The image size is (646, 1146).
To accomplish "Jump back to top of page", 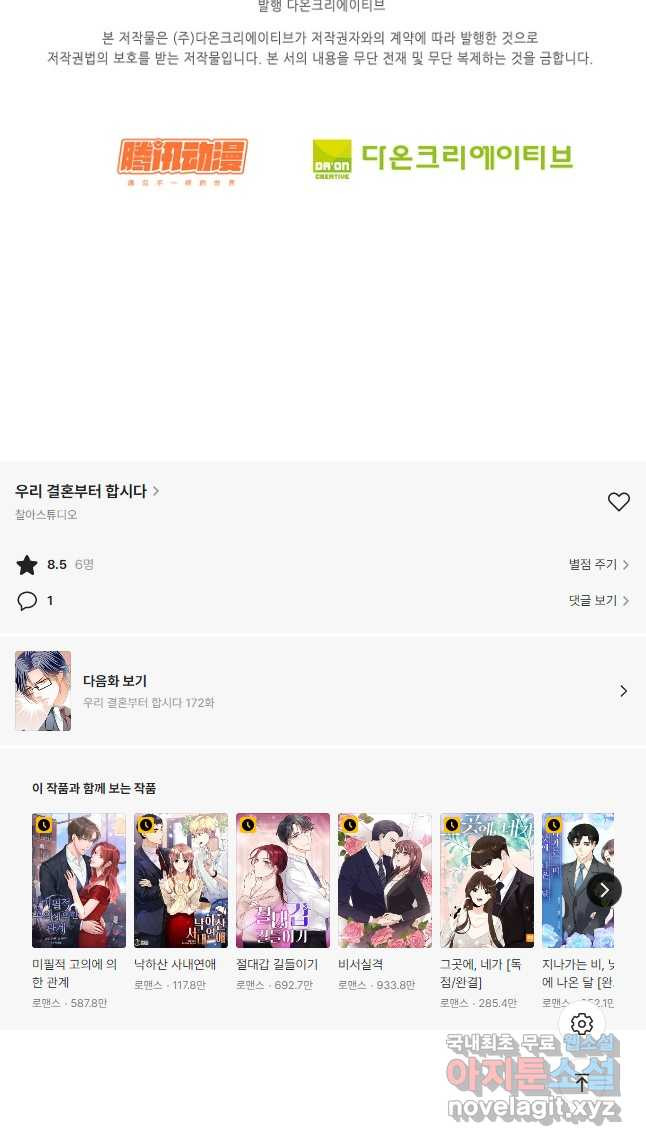I will point(582,1082).
